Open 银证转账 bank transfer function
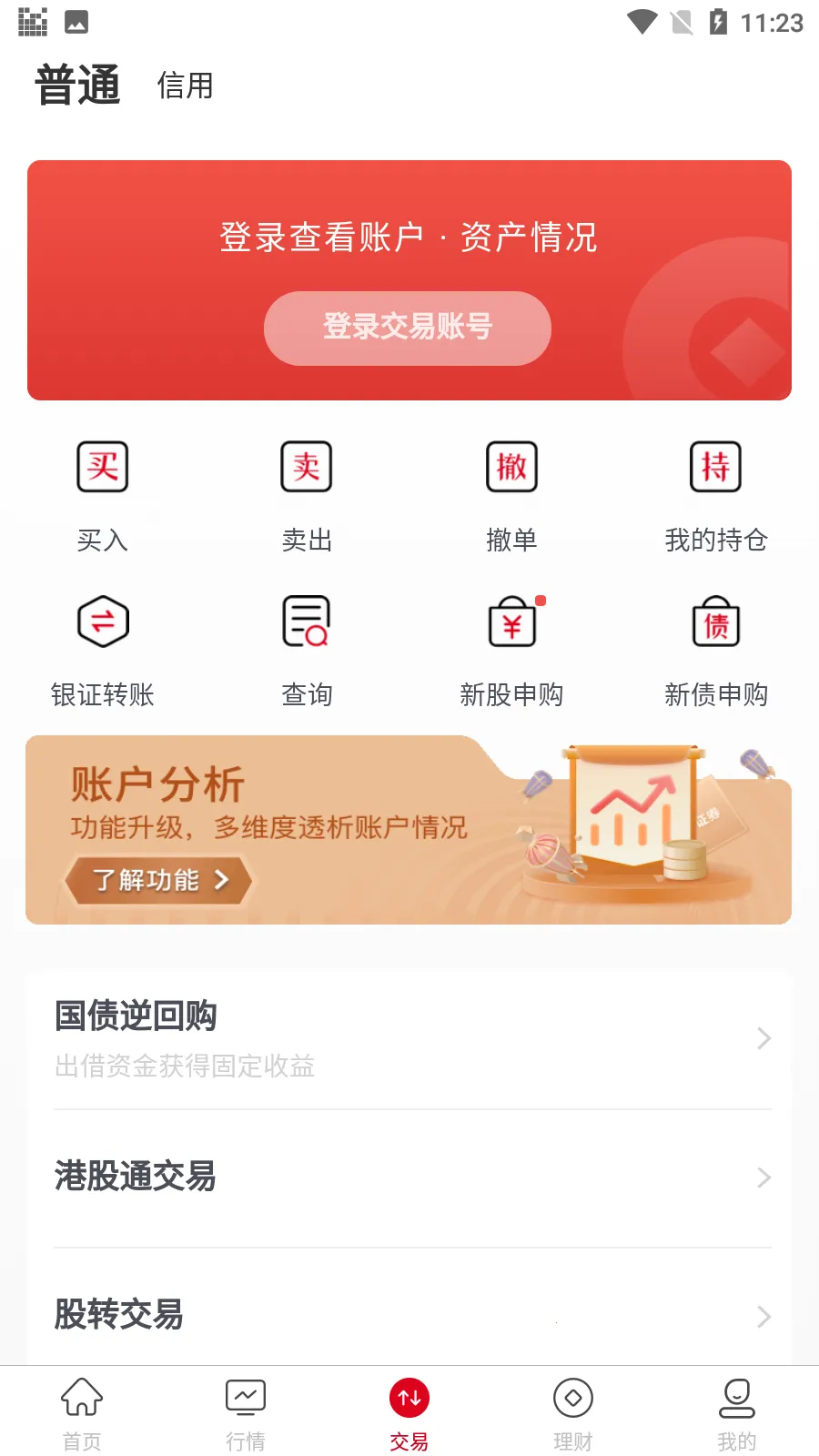819x1456 pixels. [102, 622]
